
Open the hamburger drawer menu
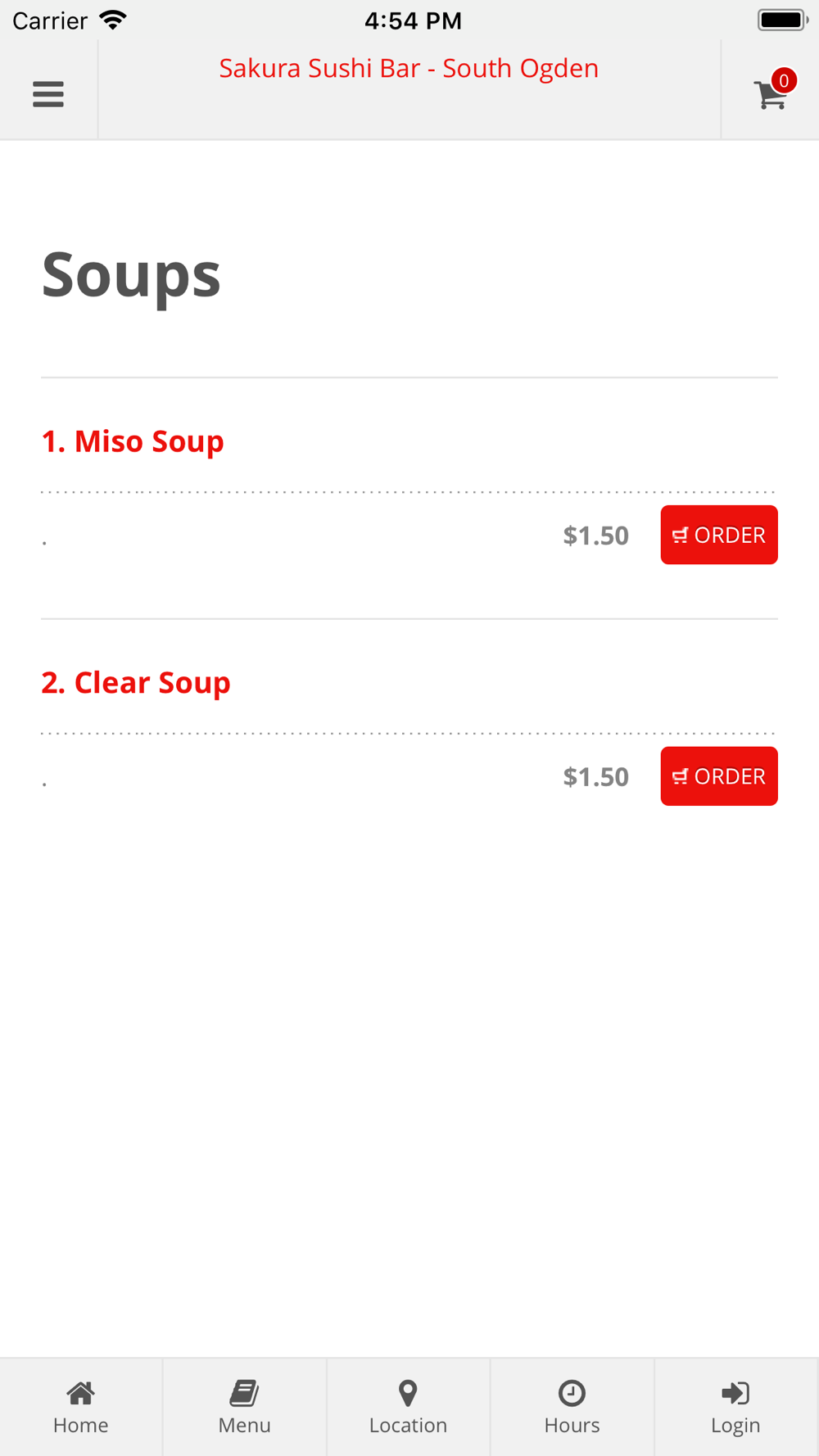click(x=48, y=94)
